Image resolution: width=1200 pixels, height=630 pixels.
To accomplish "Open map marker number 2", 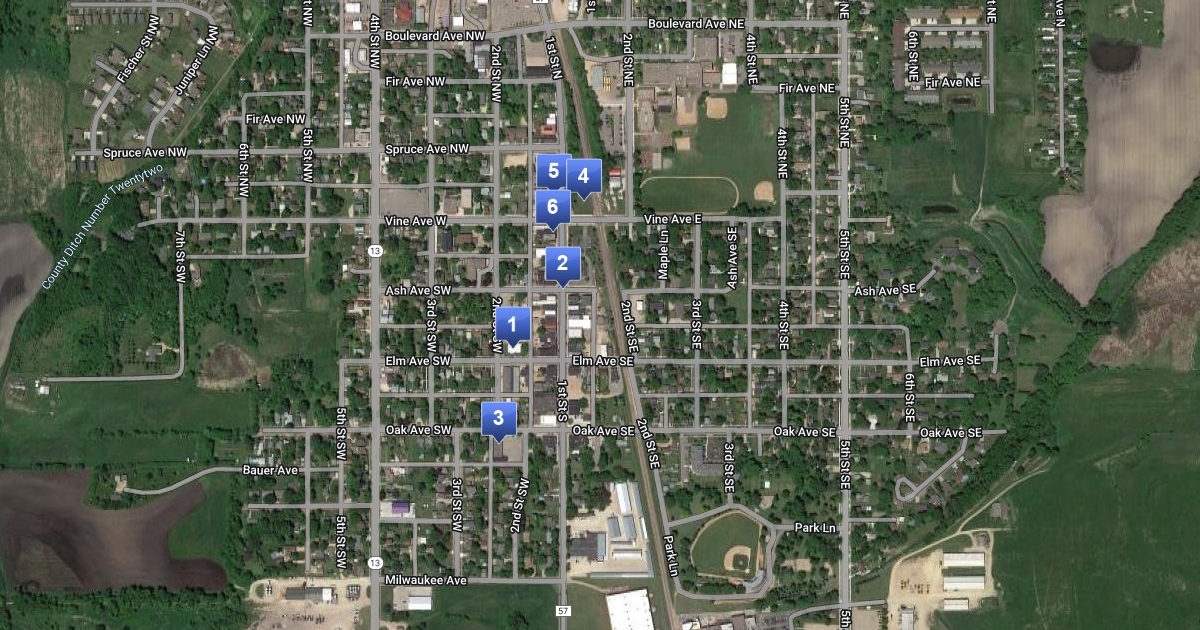I will pos(563,264).
